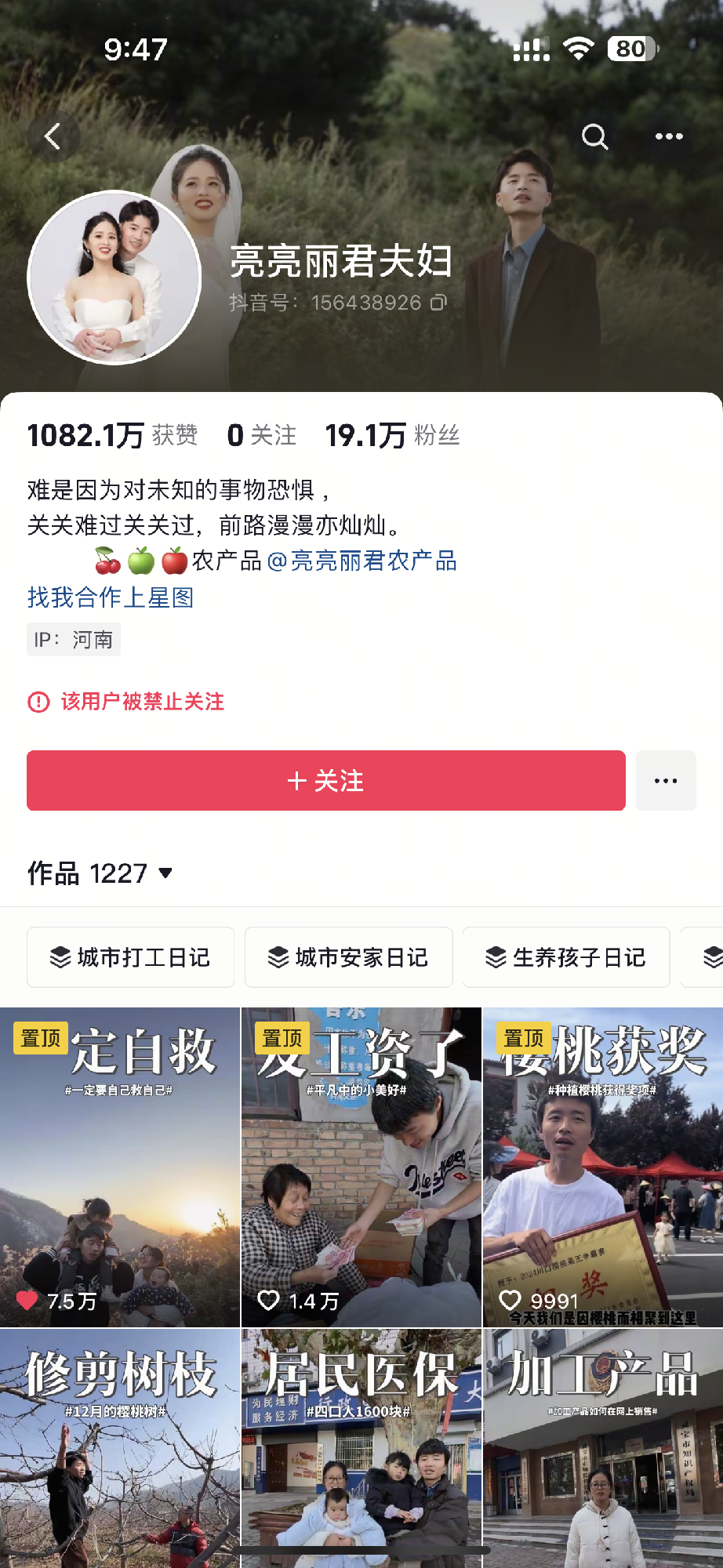Screen dimensions: 723x1568
Task: Select the 城市打工日记 collection
Action: coord(130,957)
